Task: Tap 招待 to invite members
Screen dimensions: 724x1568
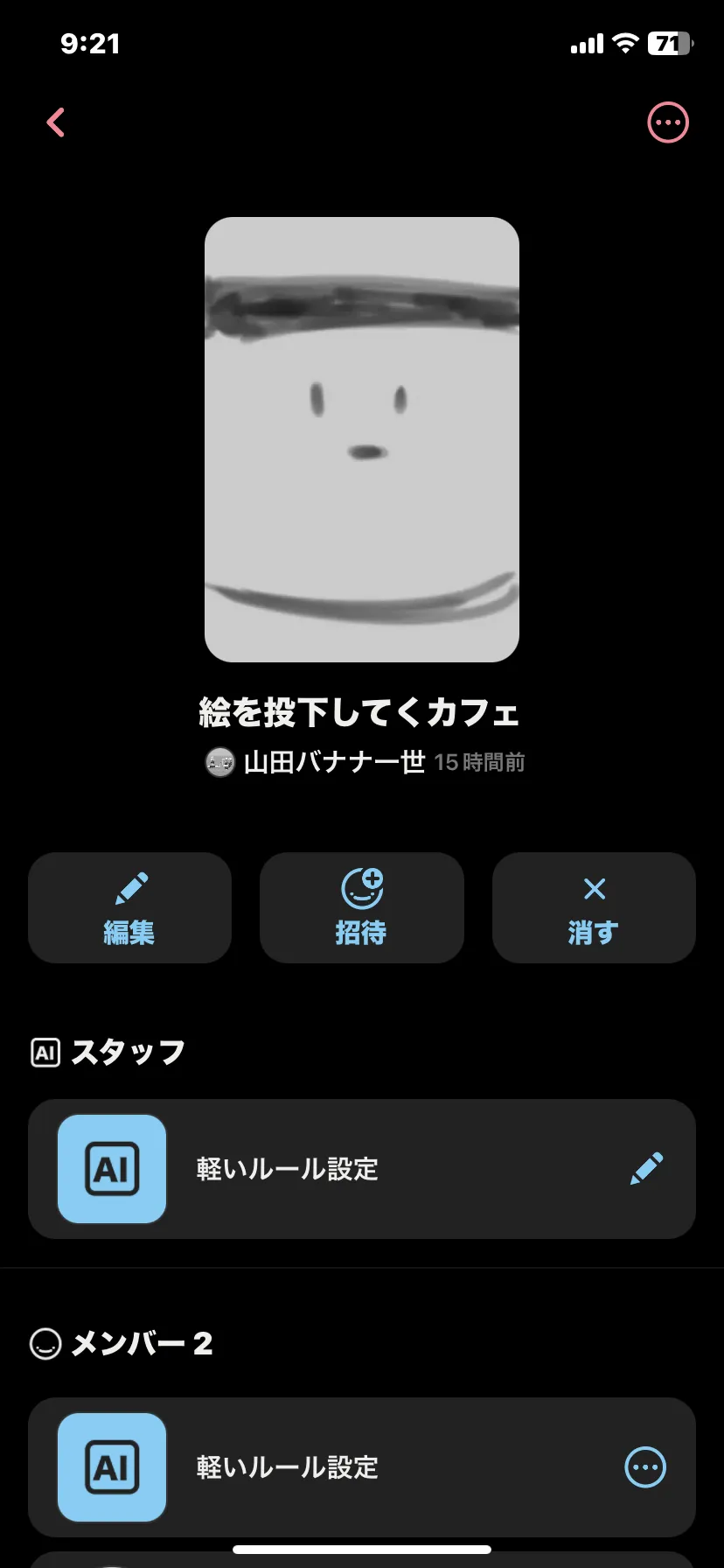Action: (x=361, y=908)
